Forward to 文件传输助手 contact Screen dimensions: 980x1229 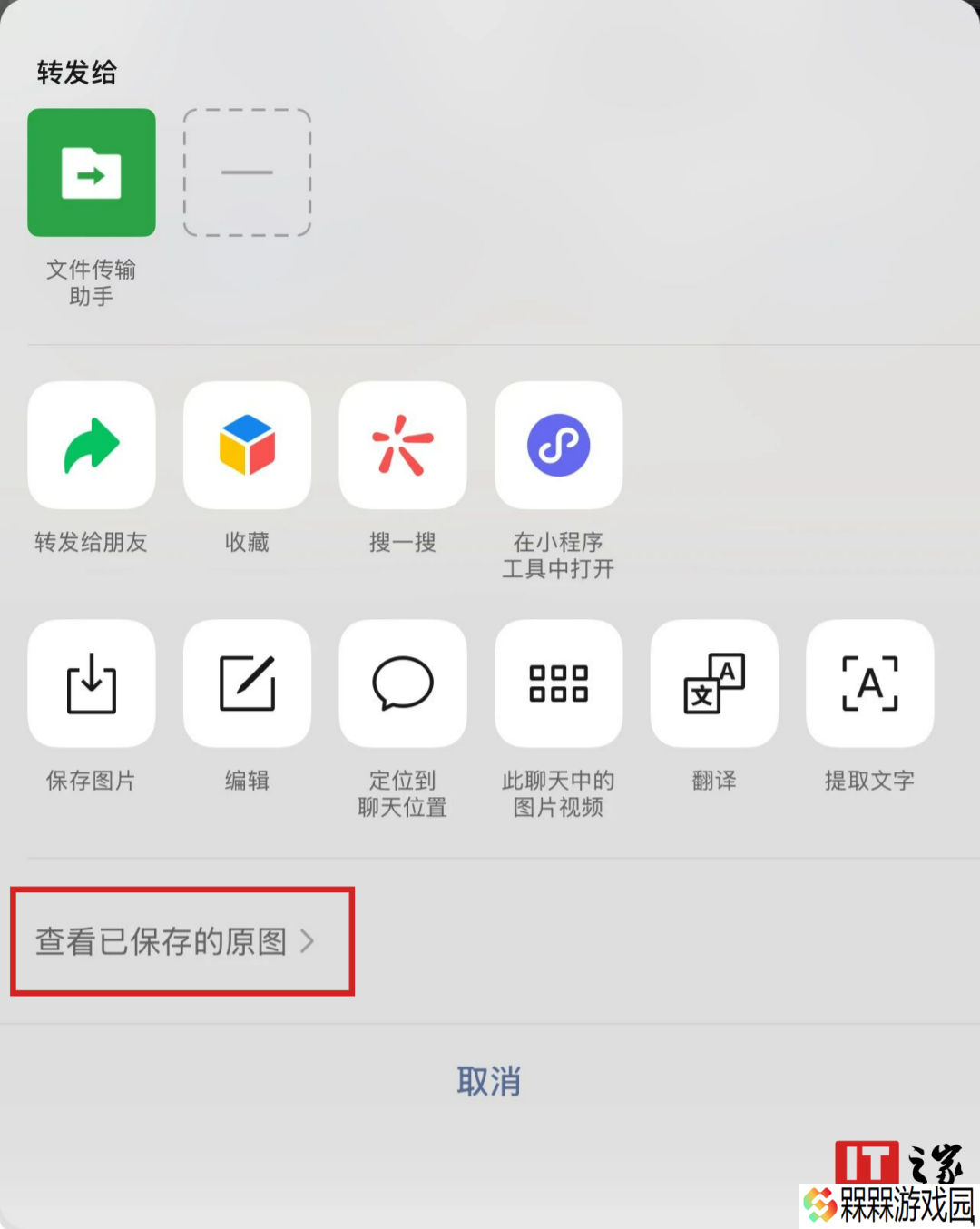point(92,172)
